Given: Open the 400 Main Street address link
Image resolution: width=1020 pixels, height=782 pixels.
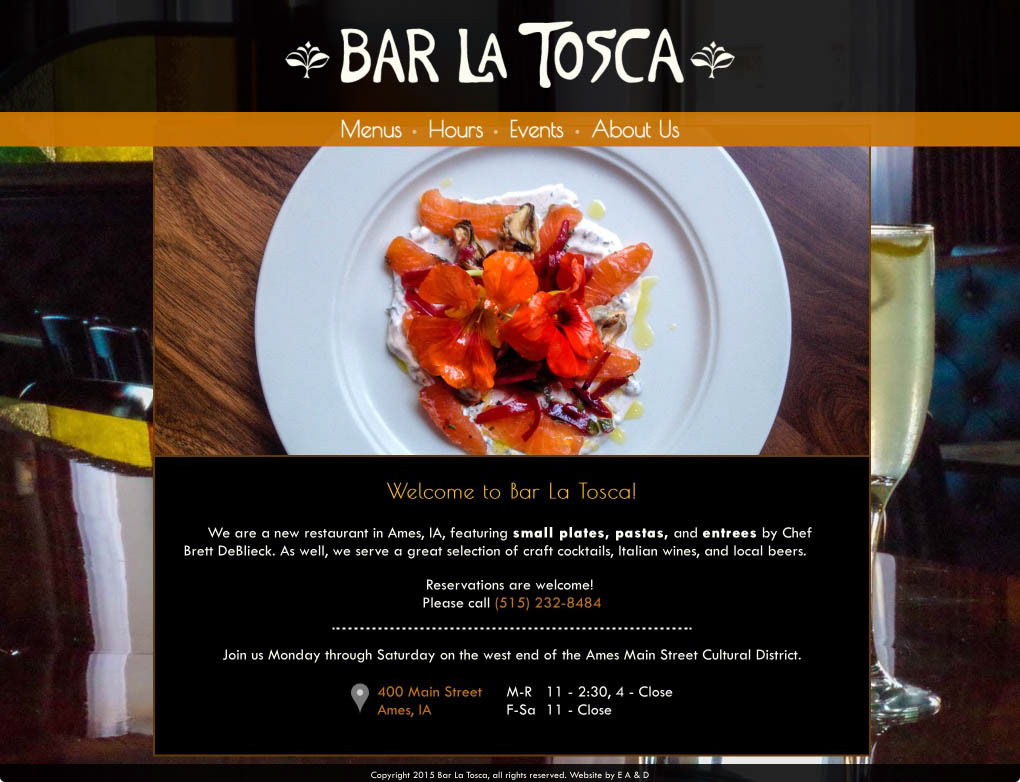Looking at the screenshot, I should (429, 692).
